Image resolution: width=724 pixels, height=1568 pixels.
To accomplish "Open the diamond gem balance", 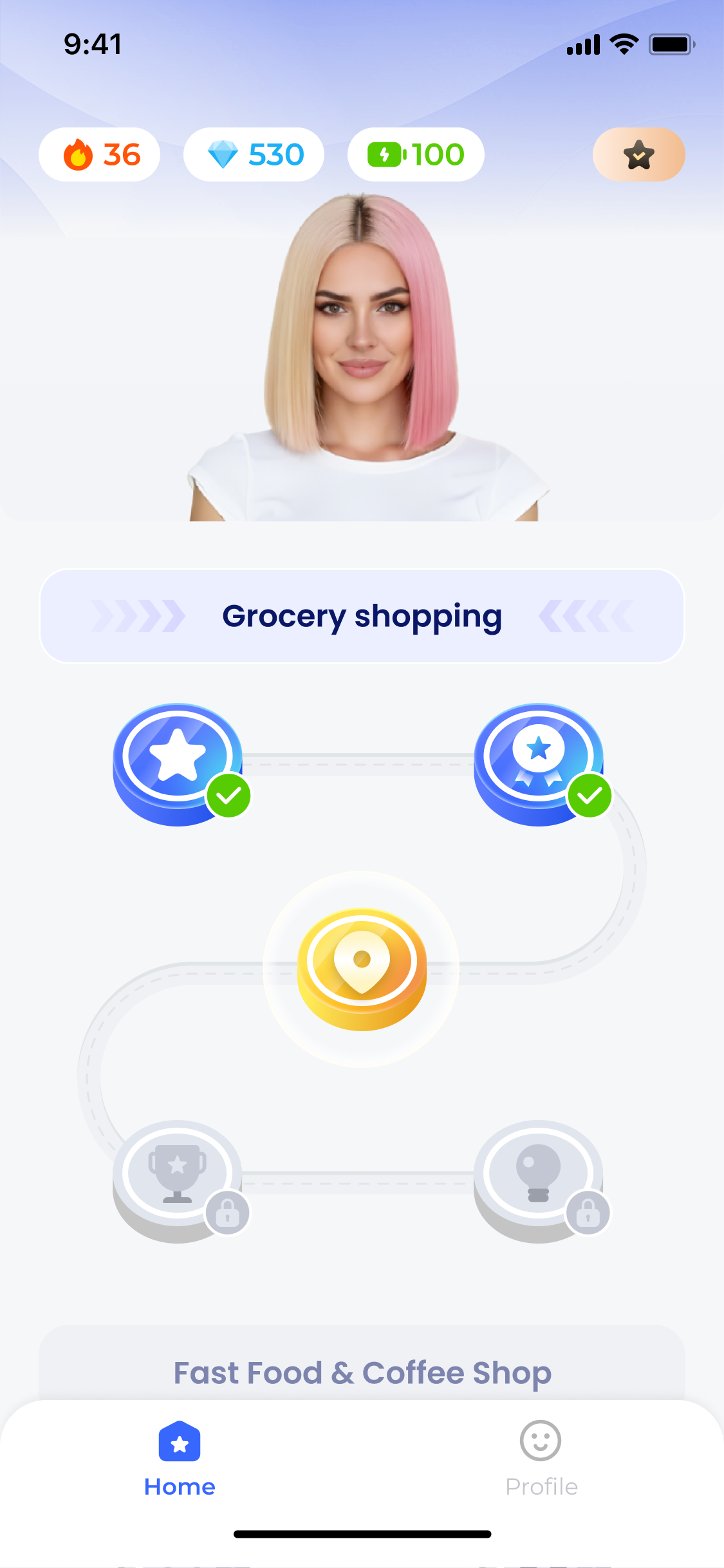I will (x=254, y=154).
